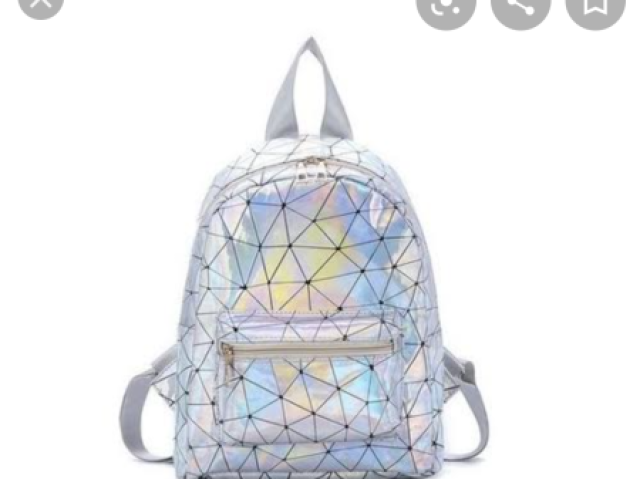This screenshot has width=640, height=479.
Task: Bookmark this image to collections
Action: point(594,6)
